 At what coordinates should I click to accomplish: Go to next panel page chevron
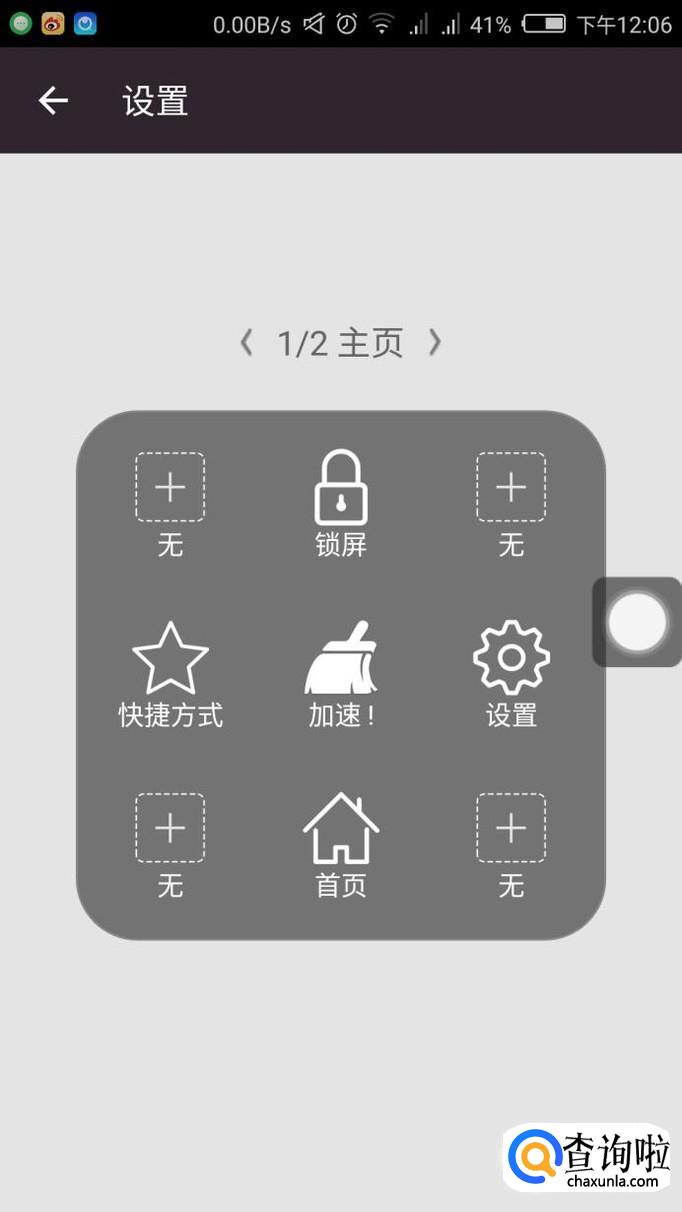(435, 343)
